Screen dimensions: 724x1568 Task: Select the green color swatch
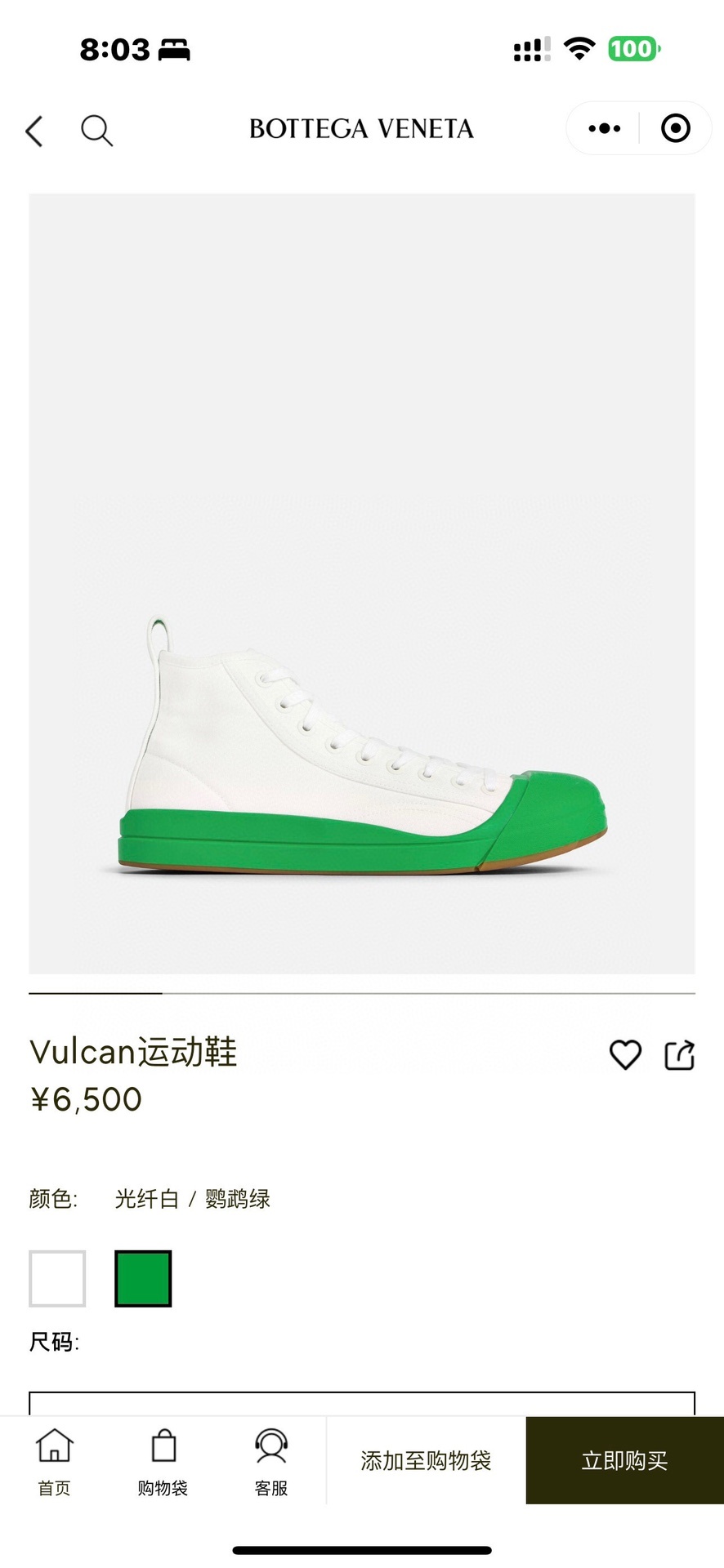click(x=143, y=1278)
